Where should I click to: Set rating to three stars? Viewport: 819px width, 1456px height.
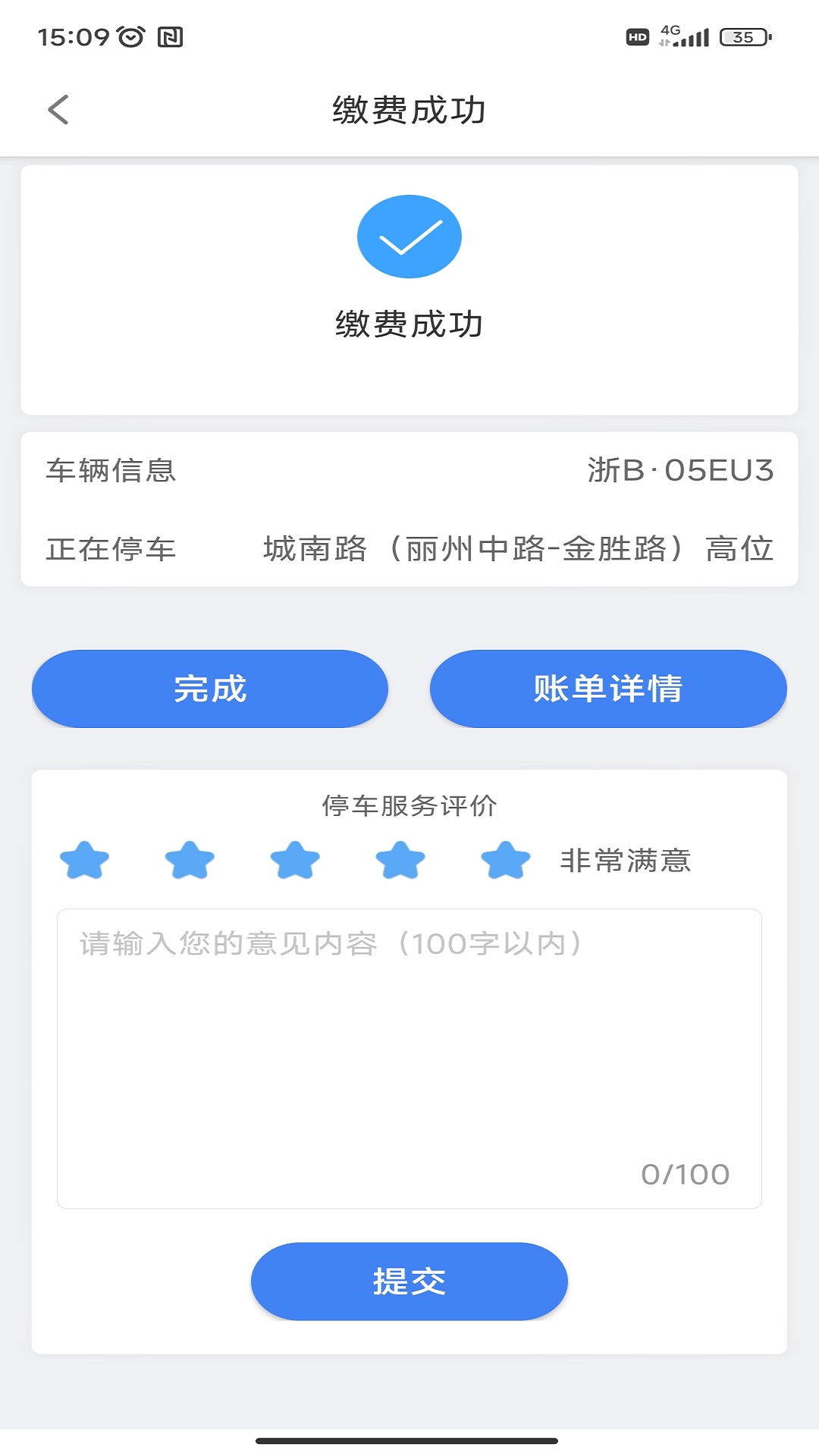(295, 860)
